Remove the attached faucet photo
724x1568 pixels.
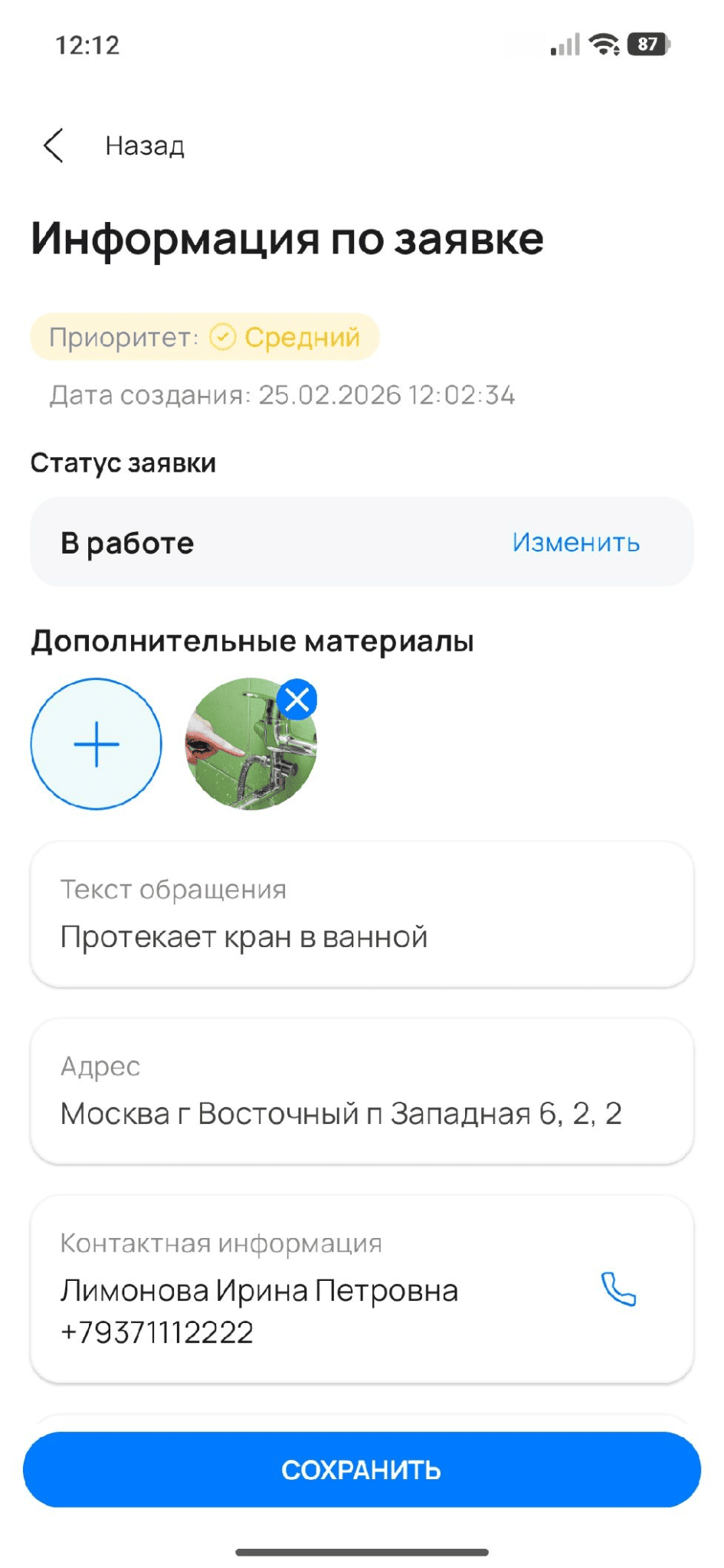(297, 699)
